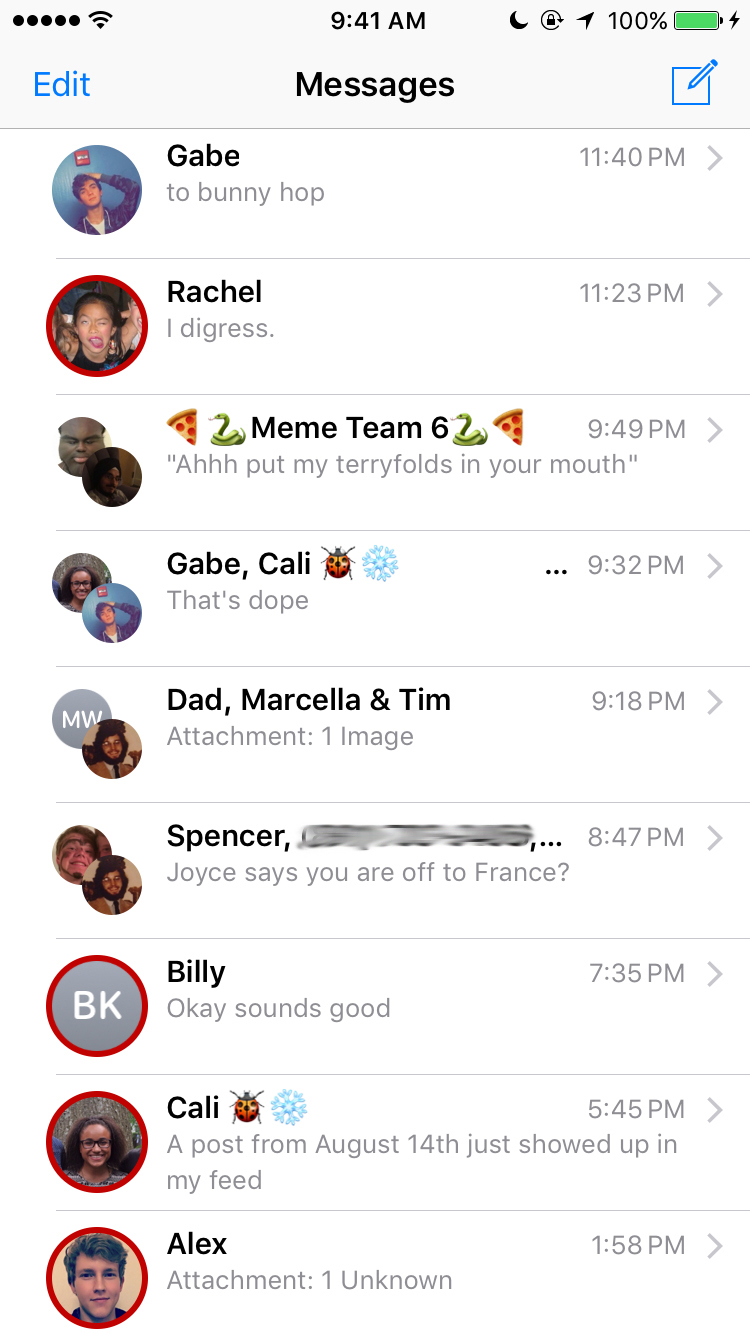The width and height of the screenshot is (750, 1334).
Task: Open Rachel's conversation
Action: point(375,326)
